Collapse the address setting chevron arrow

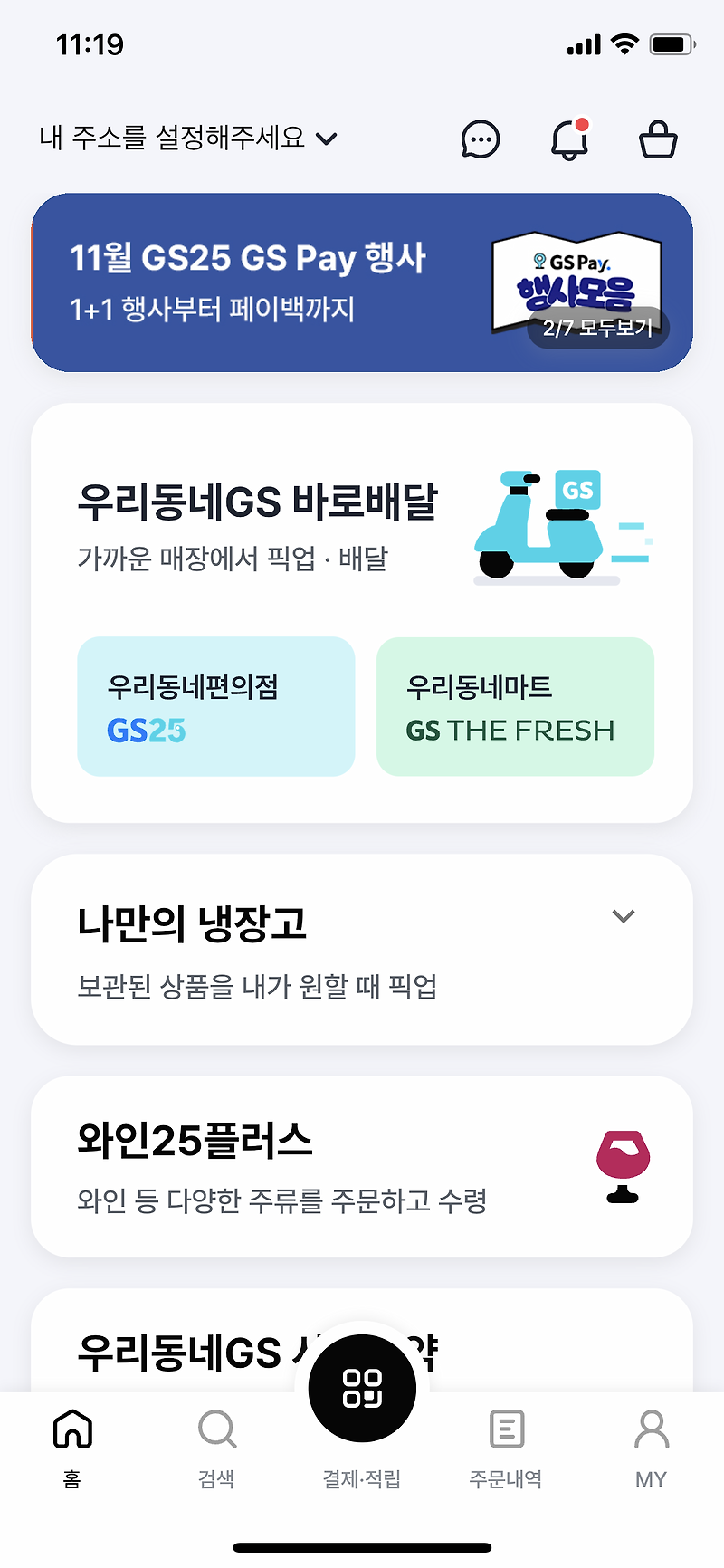click(326, 139)
